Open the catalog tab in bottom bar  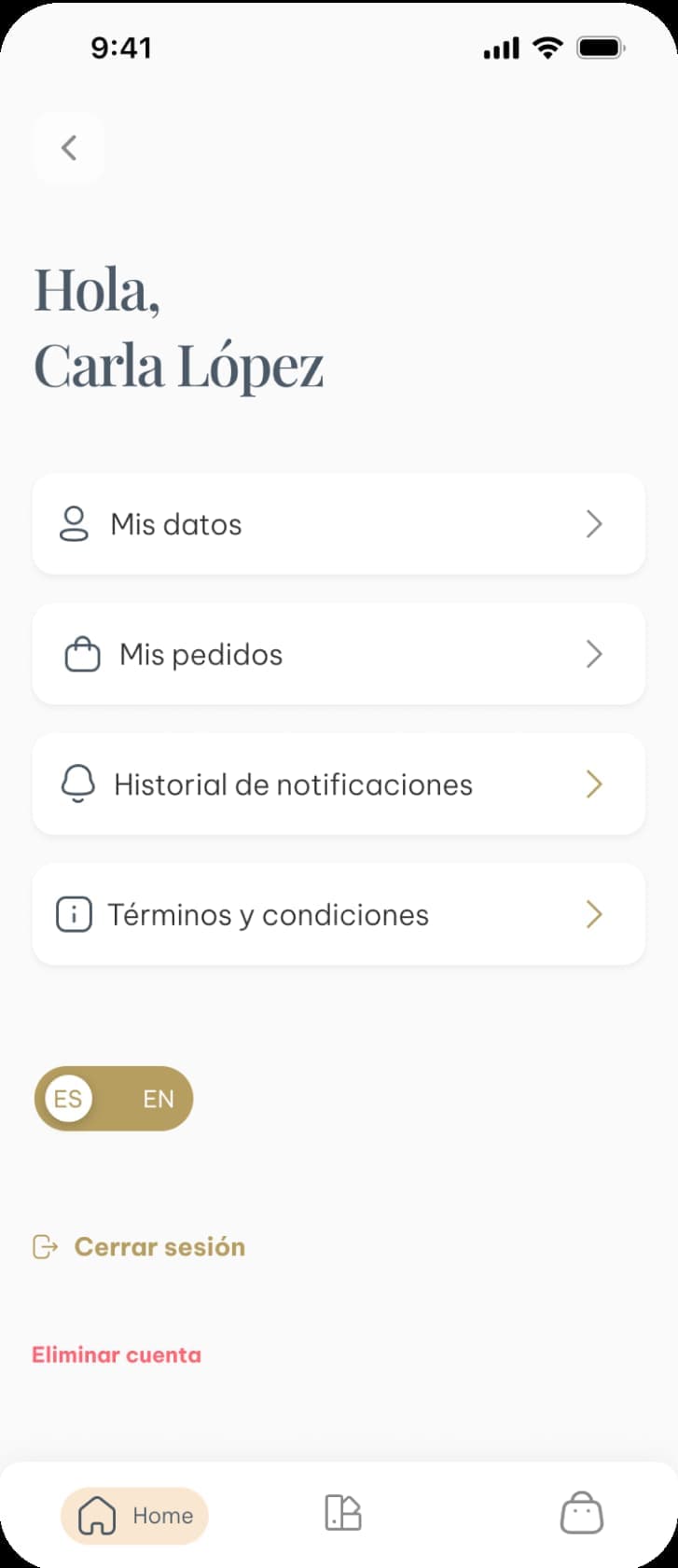[x=342, y=1513]
